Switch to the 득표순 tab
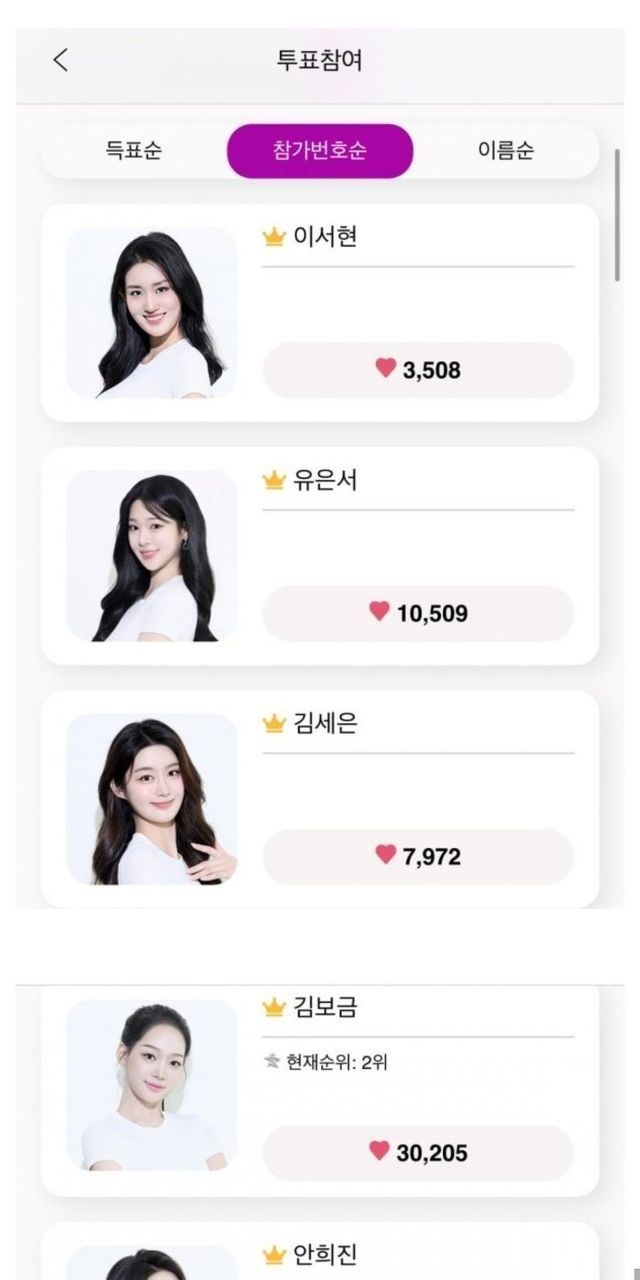Image resolution: width=640 pixels, height=1280 pixels. [x=133, y=151]
